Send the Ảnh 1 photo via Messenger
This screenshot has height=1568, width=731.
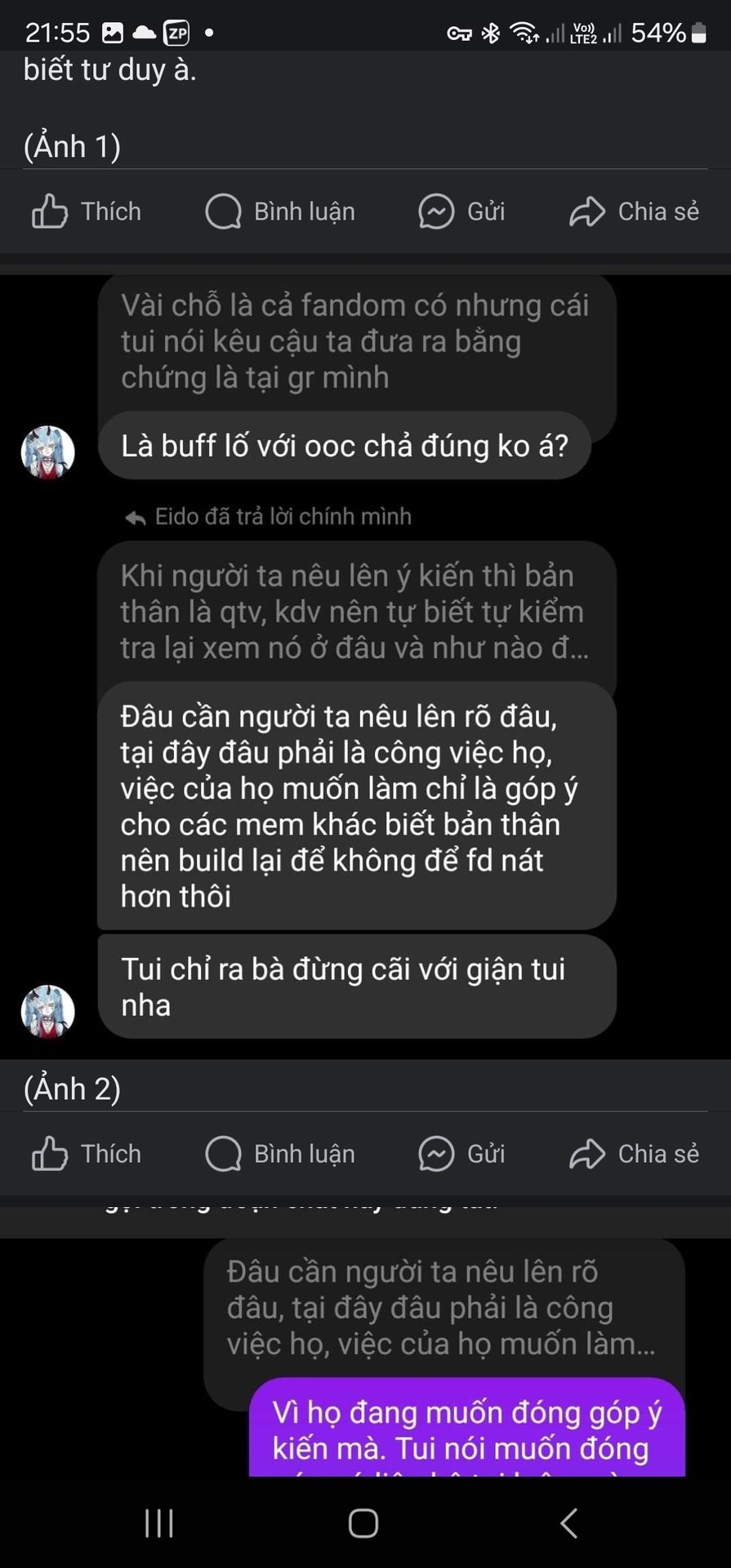[461, 212]
